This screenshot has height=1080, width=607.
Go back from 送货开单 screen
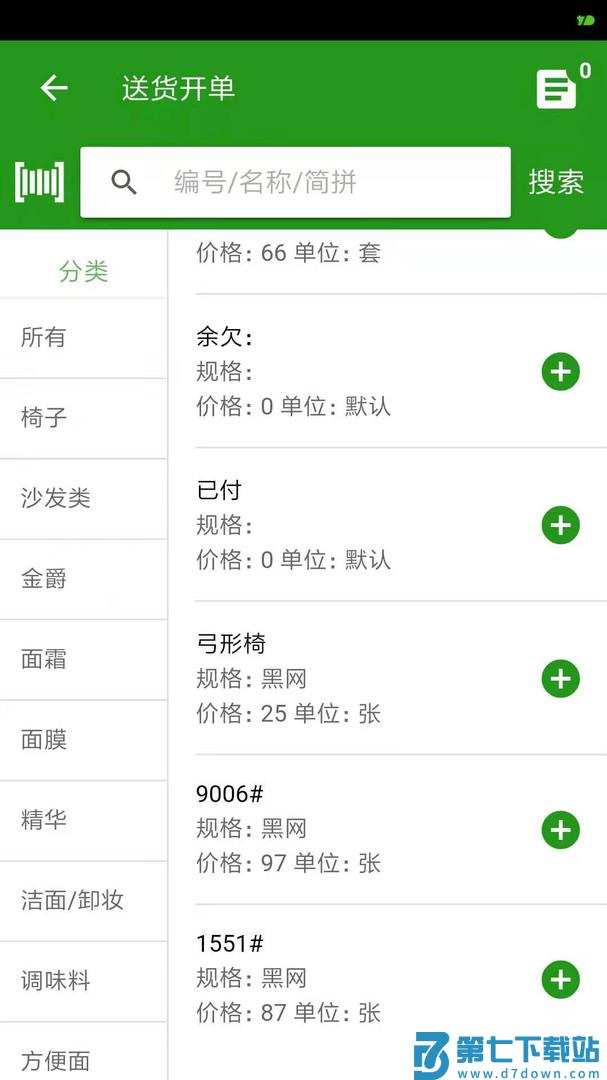click(x=54, y=88)
